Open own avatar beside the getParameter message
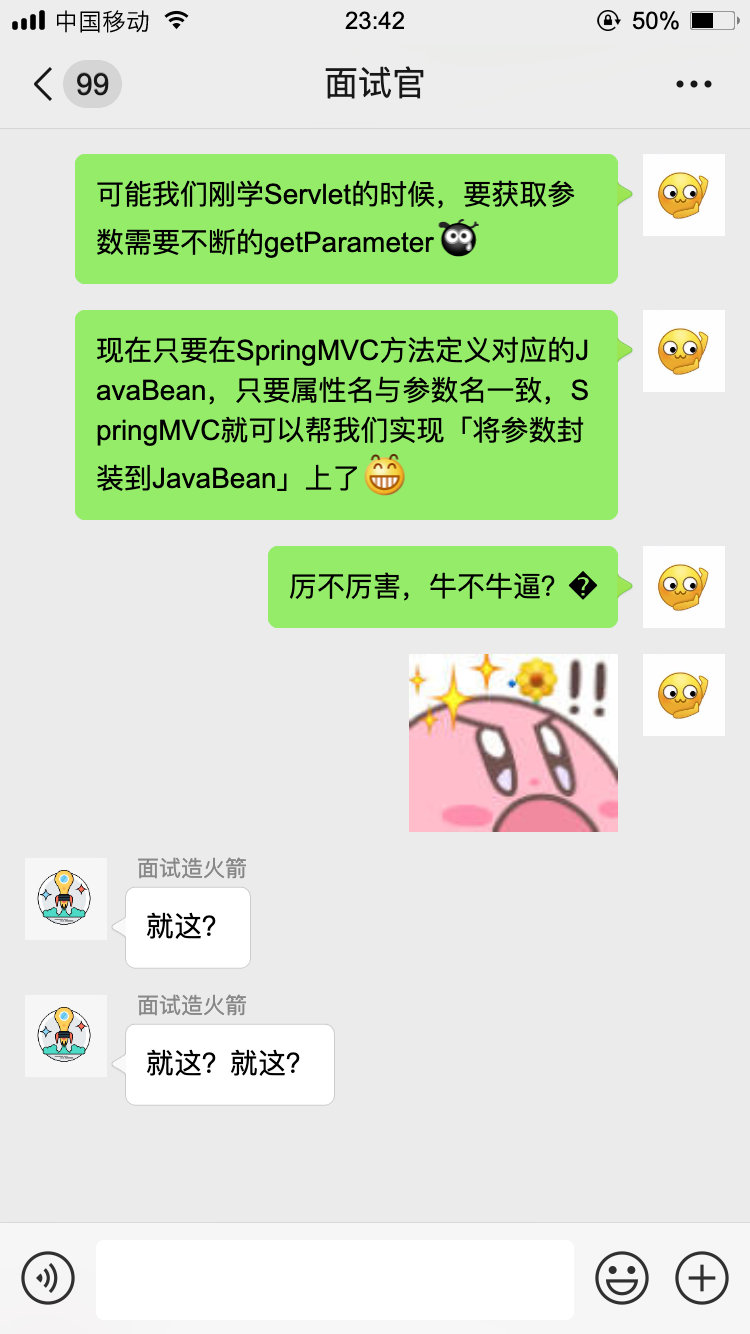The width and height of the screenshot is (750, 1334). point(684,195)
